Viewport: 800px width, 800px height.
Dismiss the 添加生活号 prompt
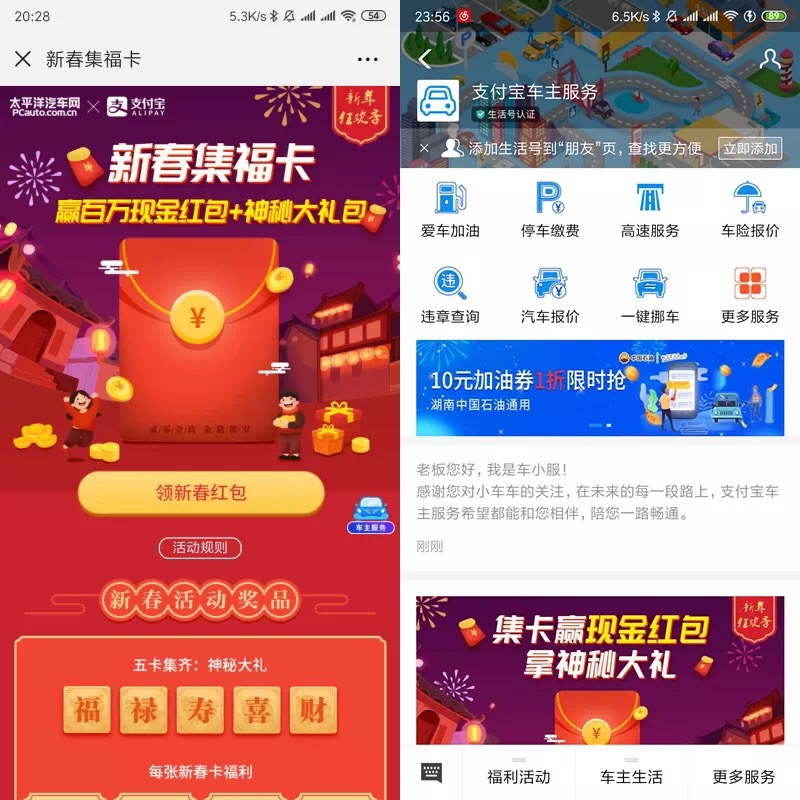(424, 149)
